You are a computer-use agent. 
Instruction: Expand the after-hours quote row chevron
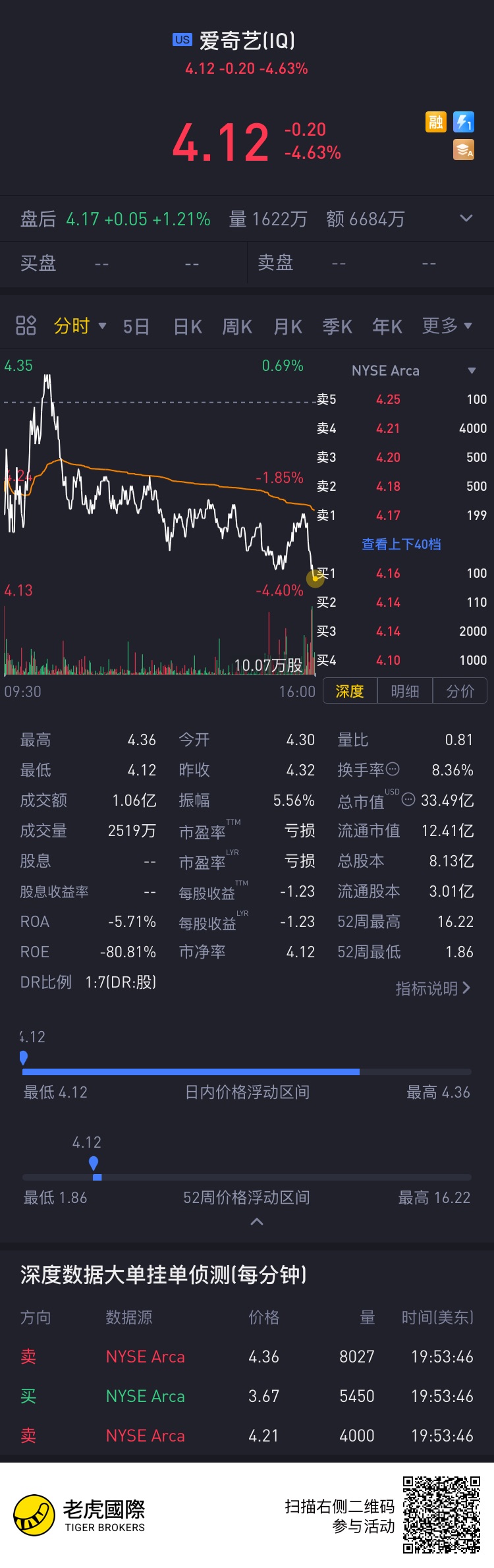tap(466, 219)
